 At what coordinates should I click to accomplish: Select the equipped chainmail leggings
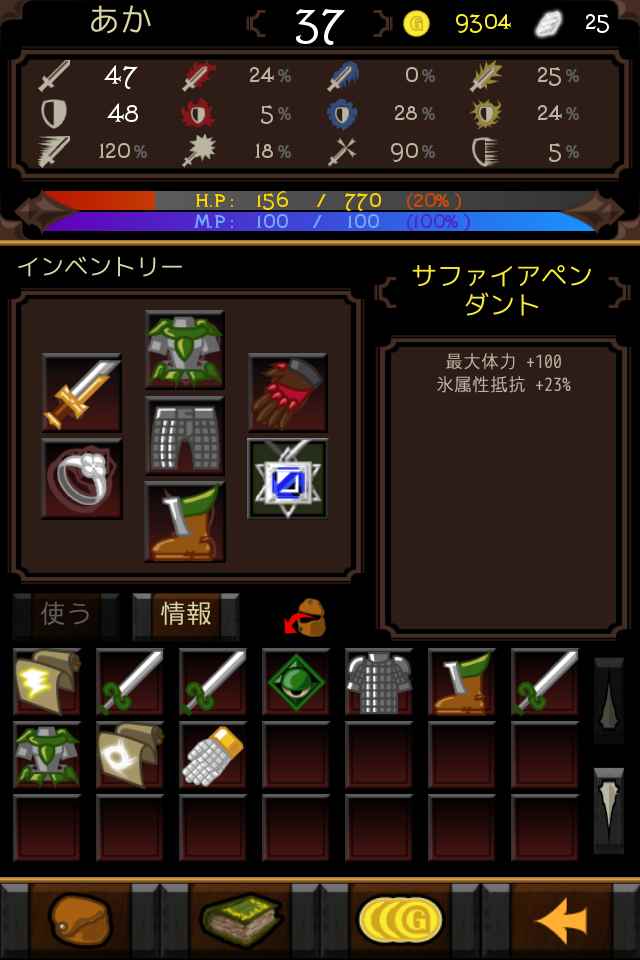[185, 436]
